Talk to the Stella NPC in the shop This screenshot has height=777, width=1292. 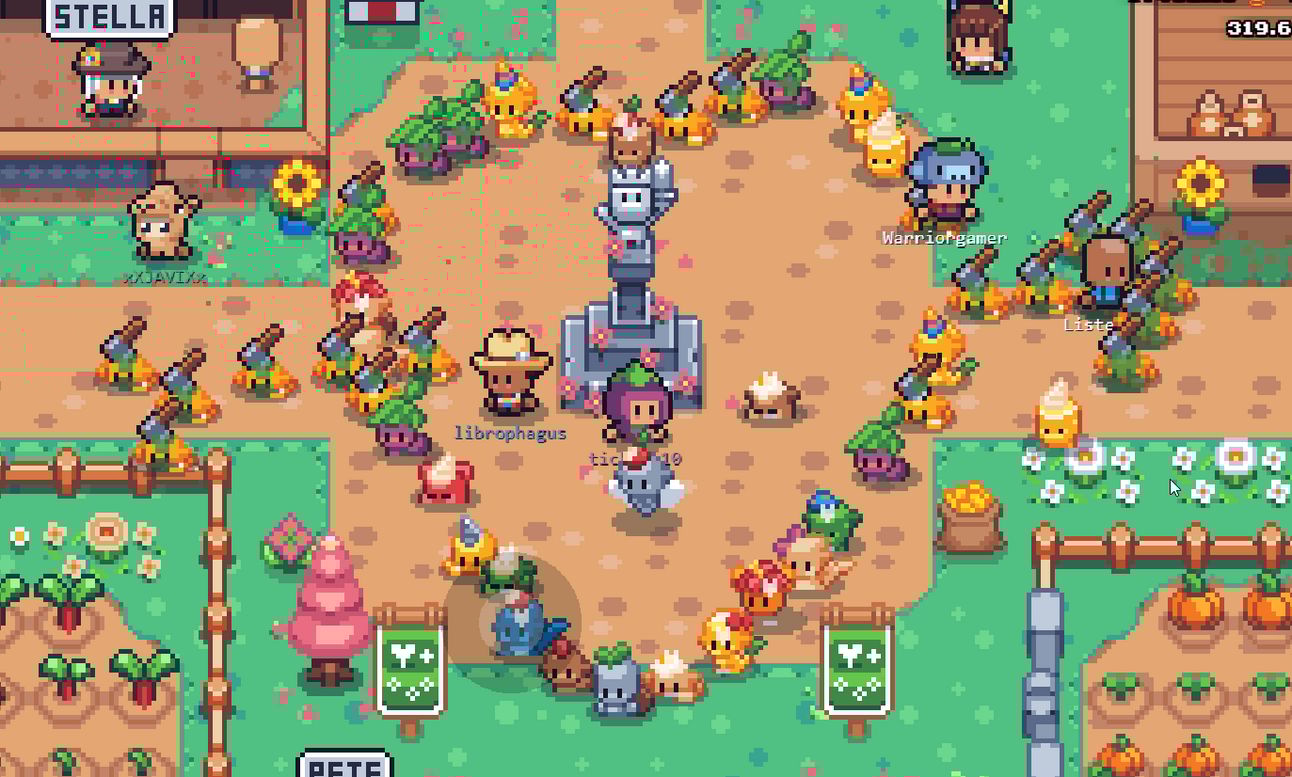[x=111, y=78]
